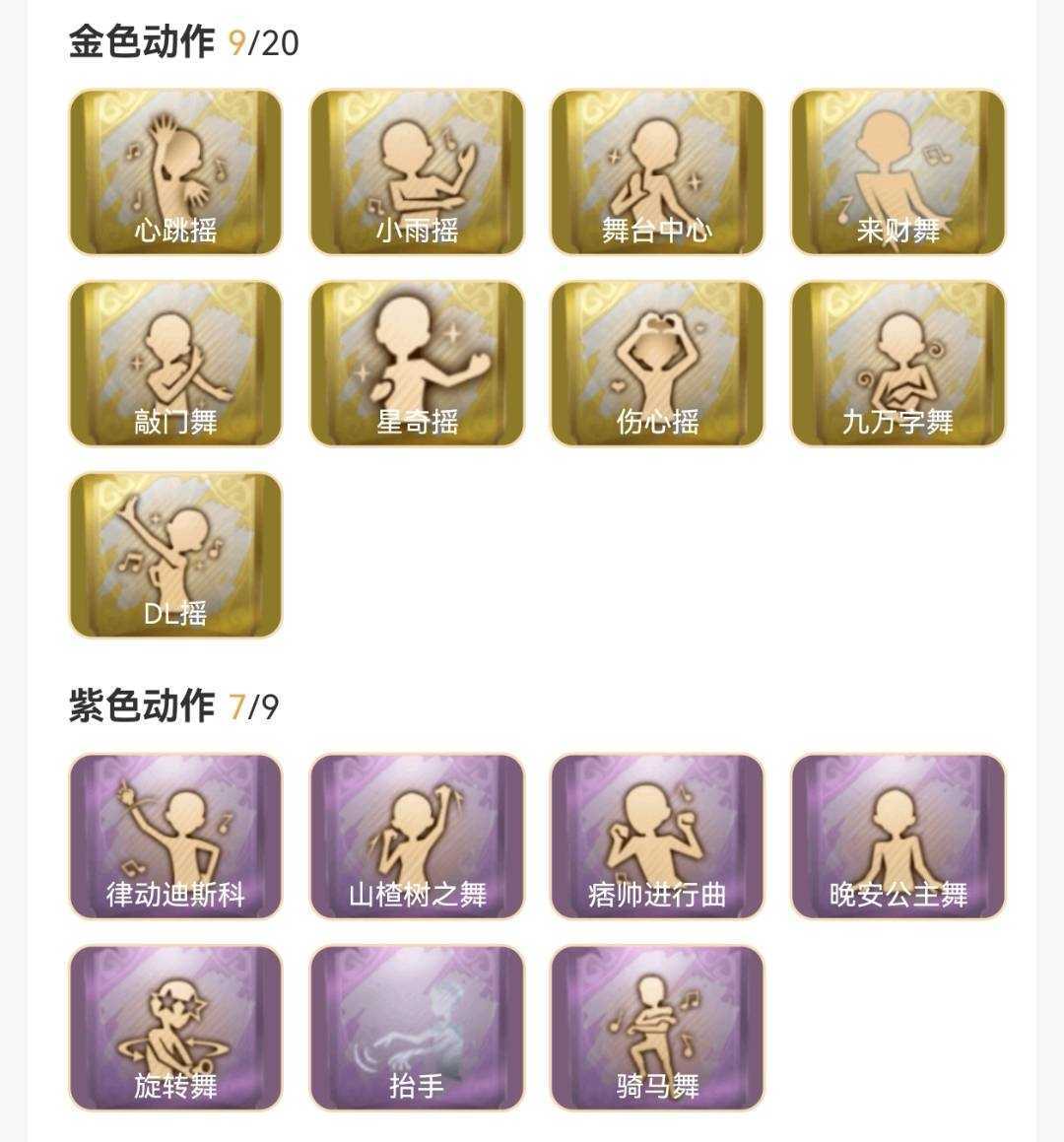View the 晚安公主舞 action tile

(898, 837)
